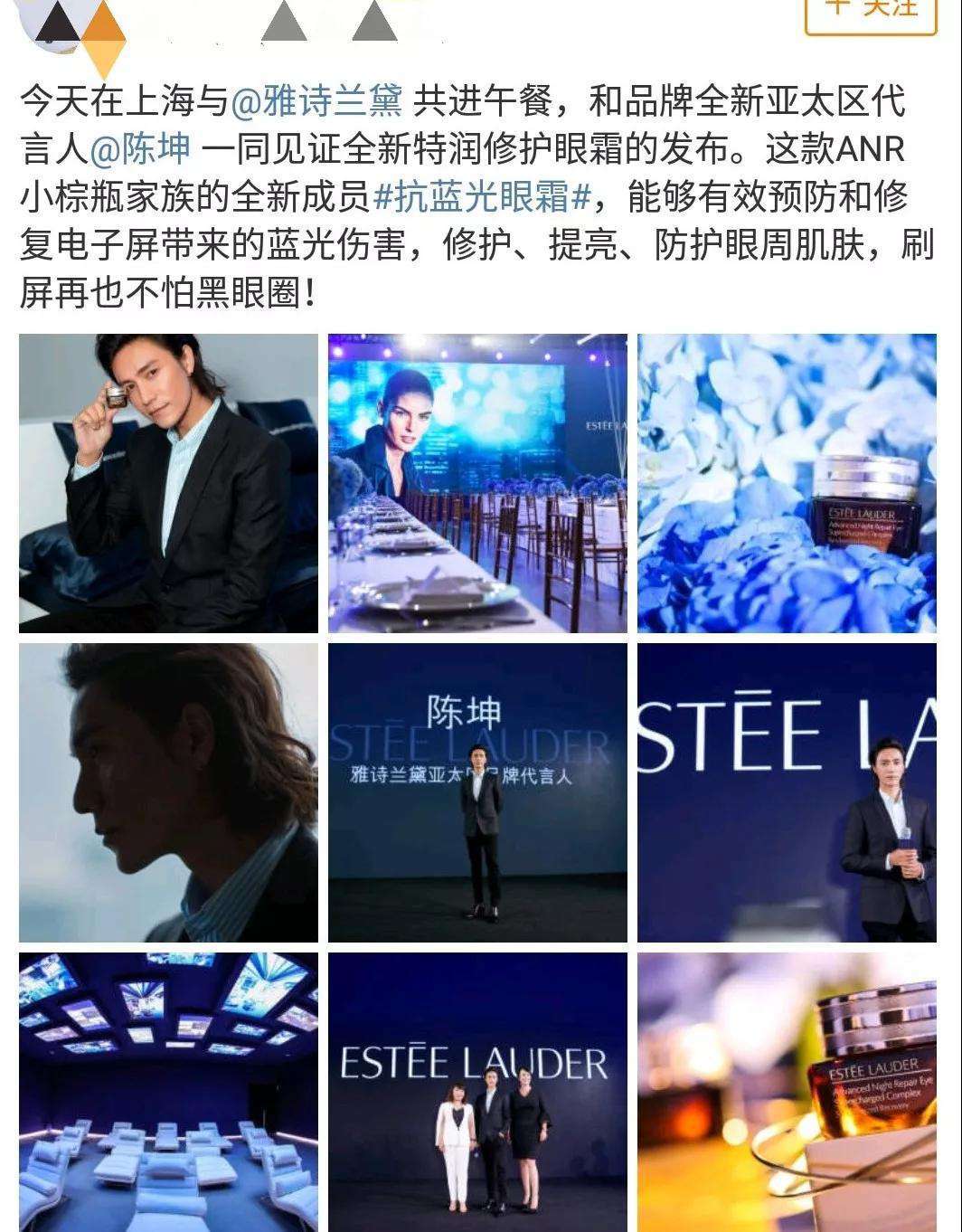Open the close-up eye cream jar photo
Image resolution: width=962 pixels, height=1232 pixels.
point(787,1091)
